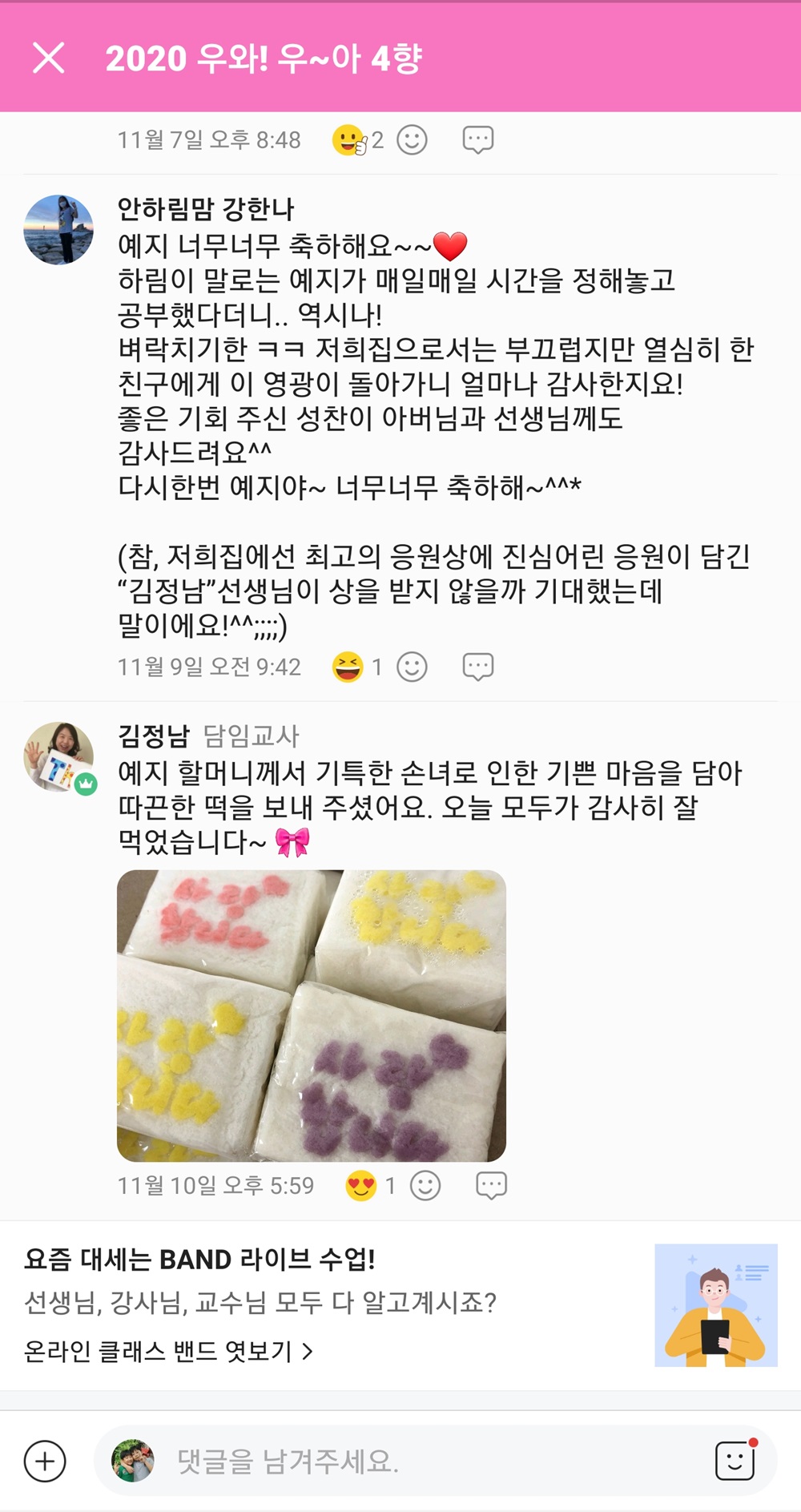
Task: See who reacted to the 11월 7일 comment
Action: [x=358, y=141]
